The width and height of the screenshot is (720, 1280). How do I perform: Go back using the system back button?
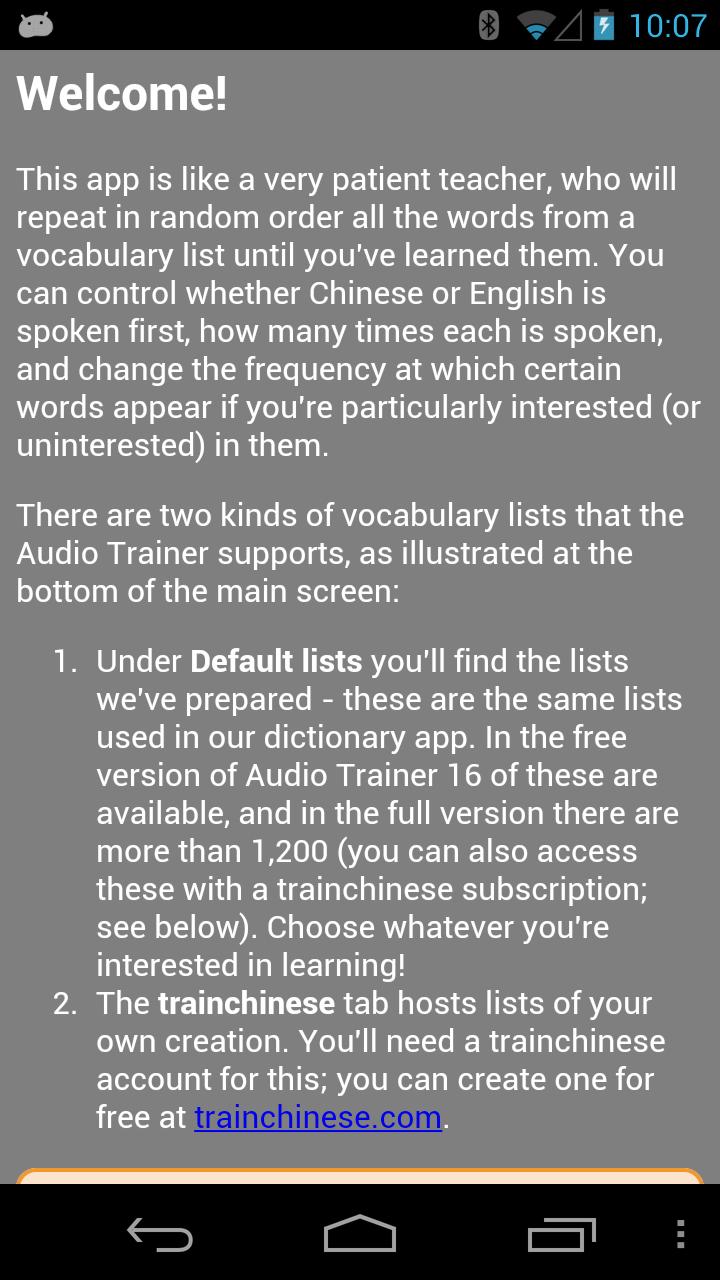pyautogui.click(x=160, y=1235)
